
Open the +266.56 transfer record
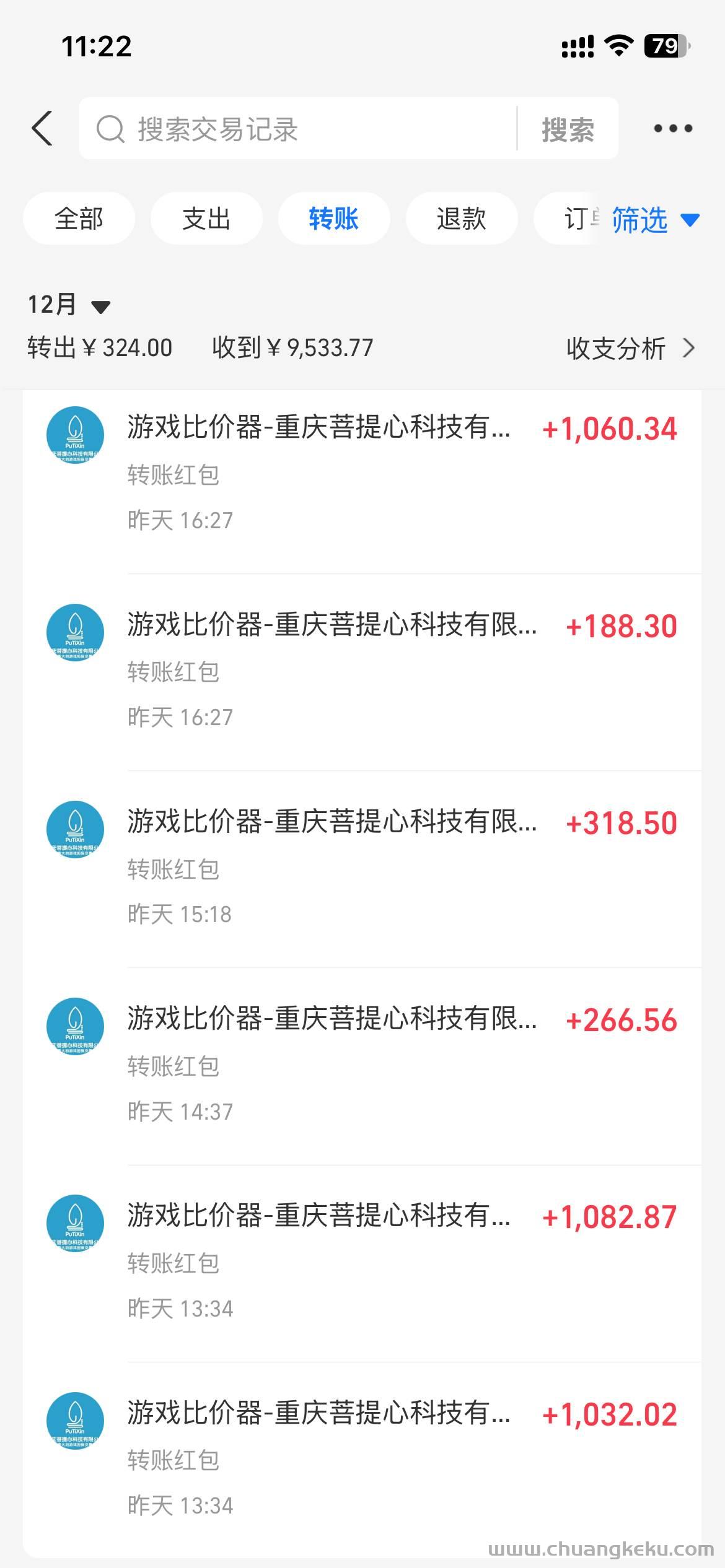tap(362, 1066)
